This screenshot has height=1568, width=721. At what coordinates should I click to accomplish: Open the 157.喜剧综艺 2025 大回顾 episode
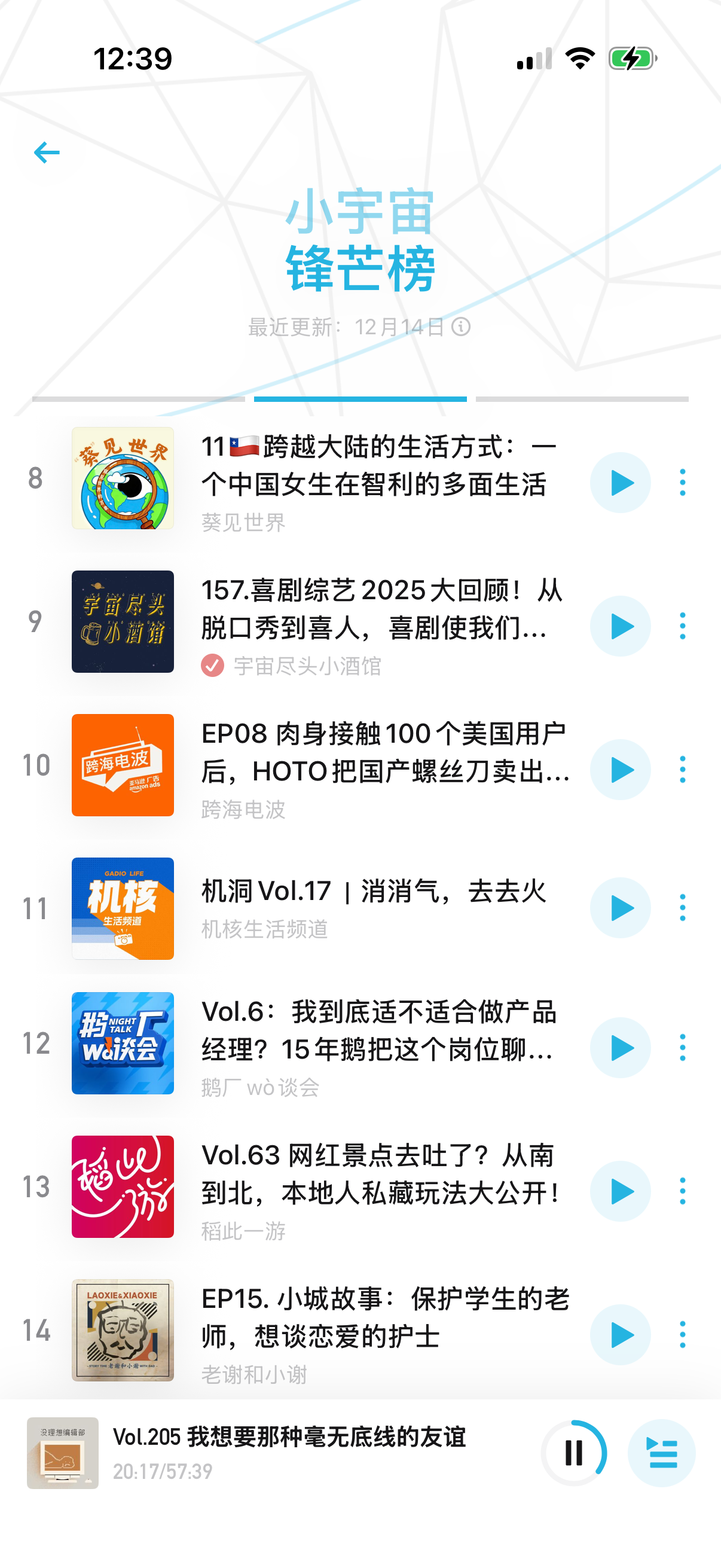coord(381,609)
